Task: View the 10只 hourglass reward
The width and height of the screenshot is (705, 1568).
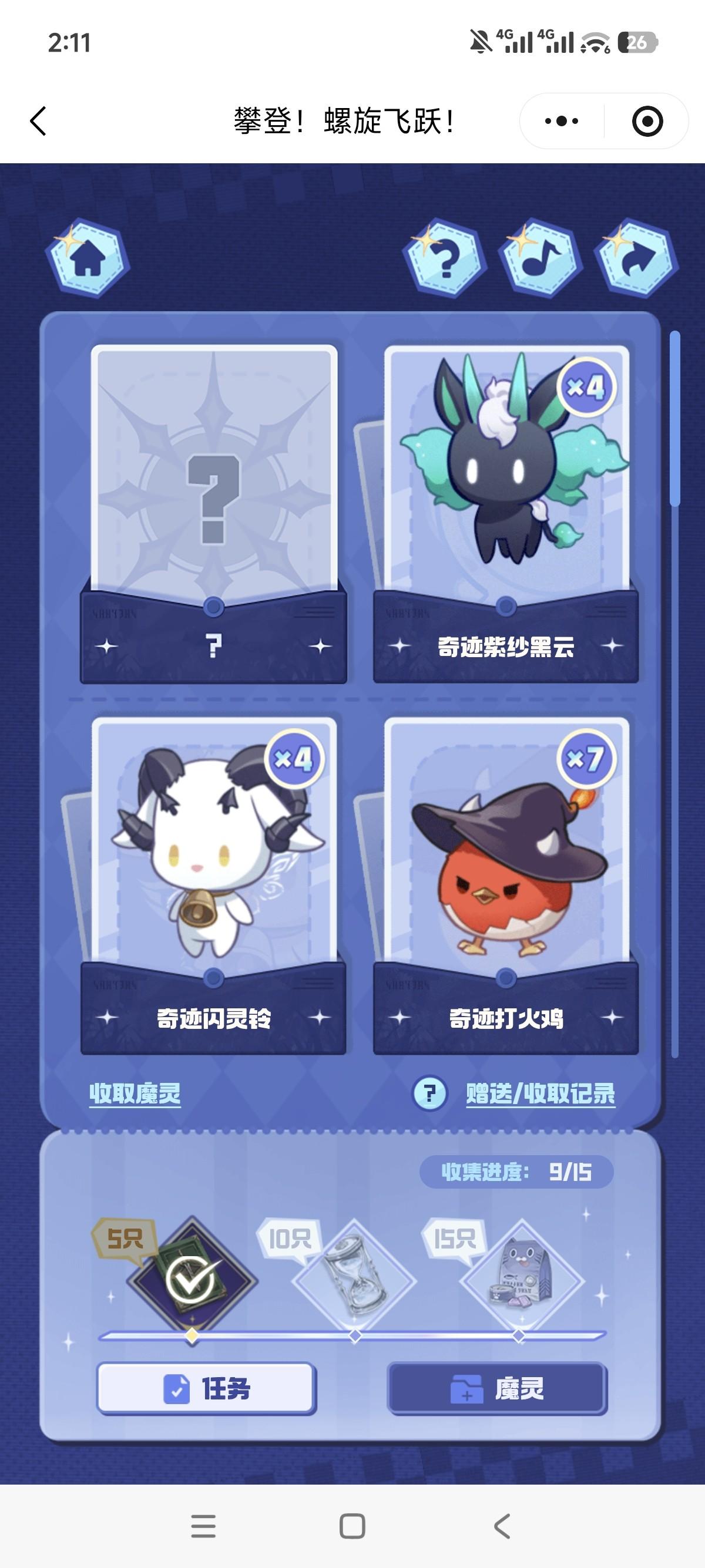Action: pos(355,1280)
